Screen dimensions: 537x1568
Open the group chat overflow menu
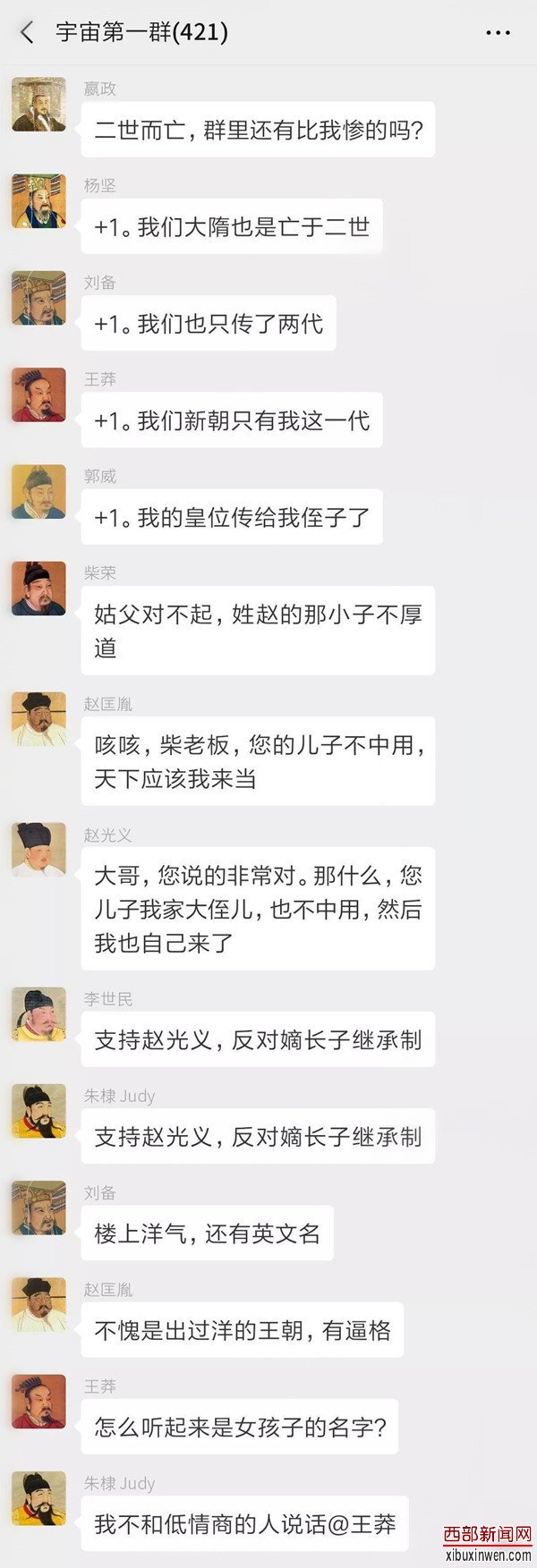498,33
